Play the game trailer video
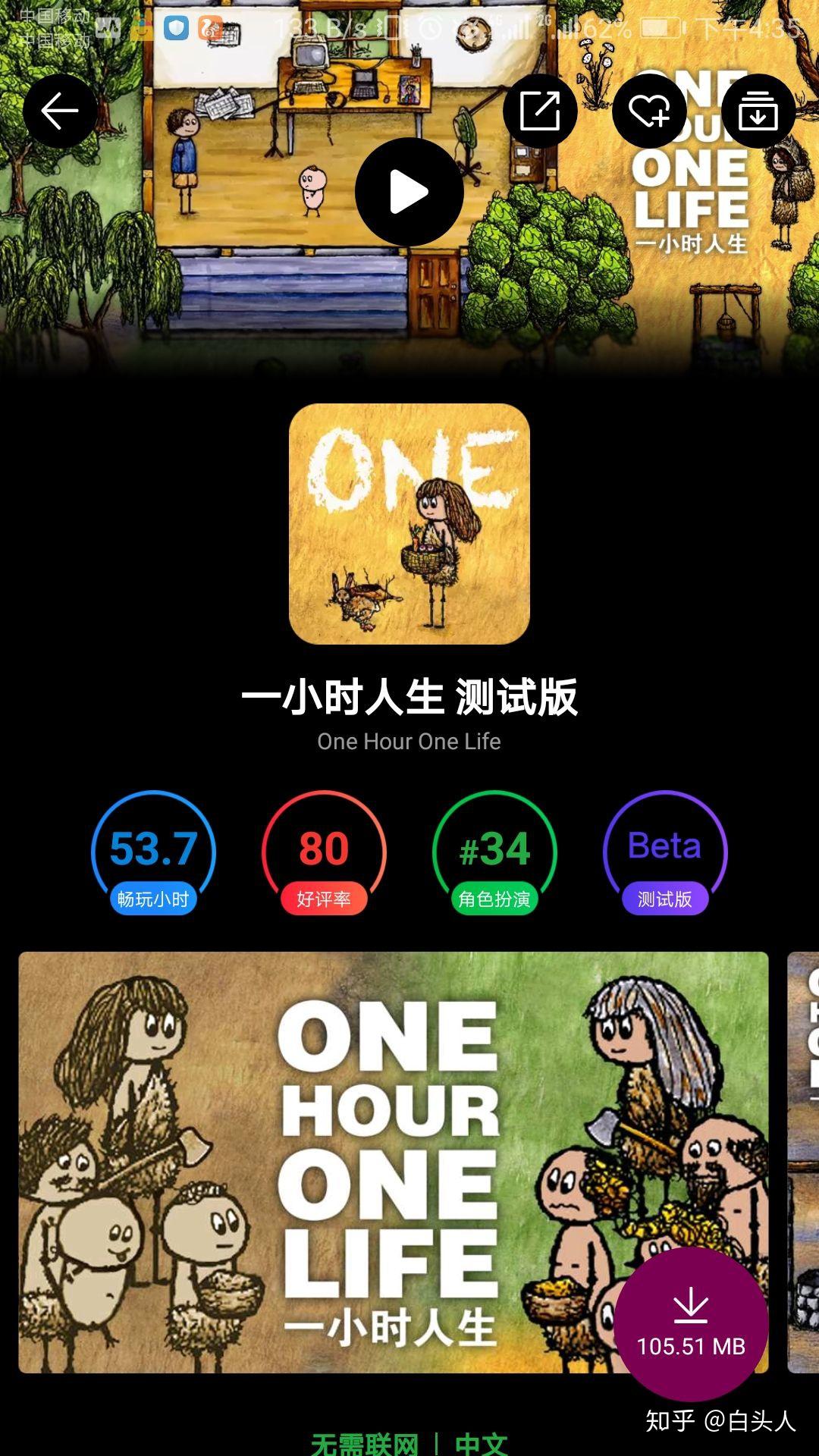Image resolution: width=819 pixels, height=1456 pixels. (409, 192)
